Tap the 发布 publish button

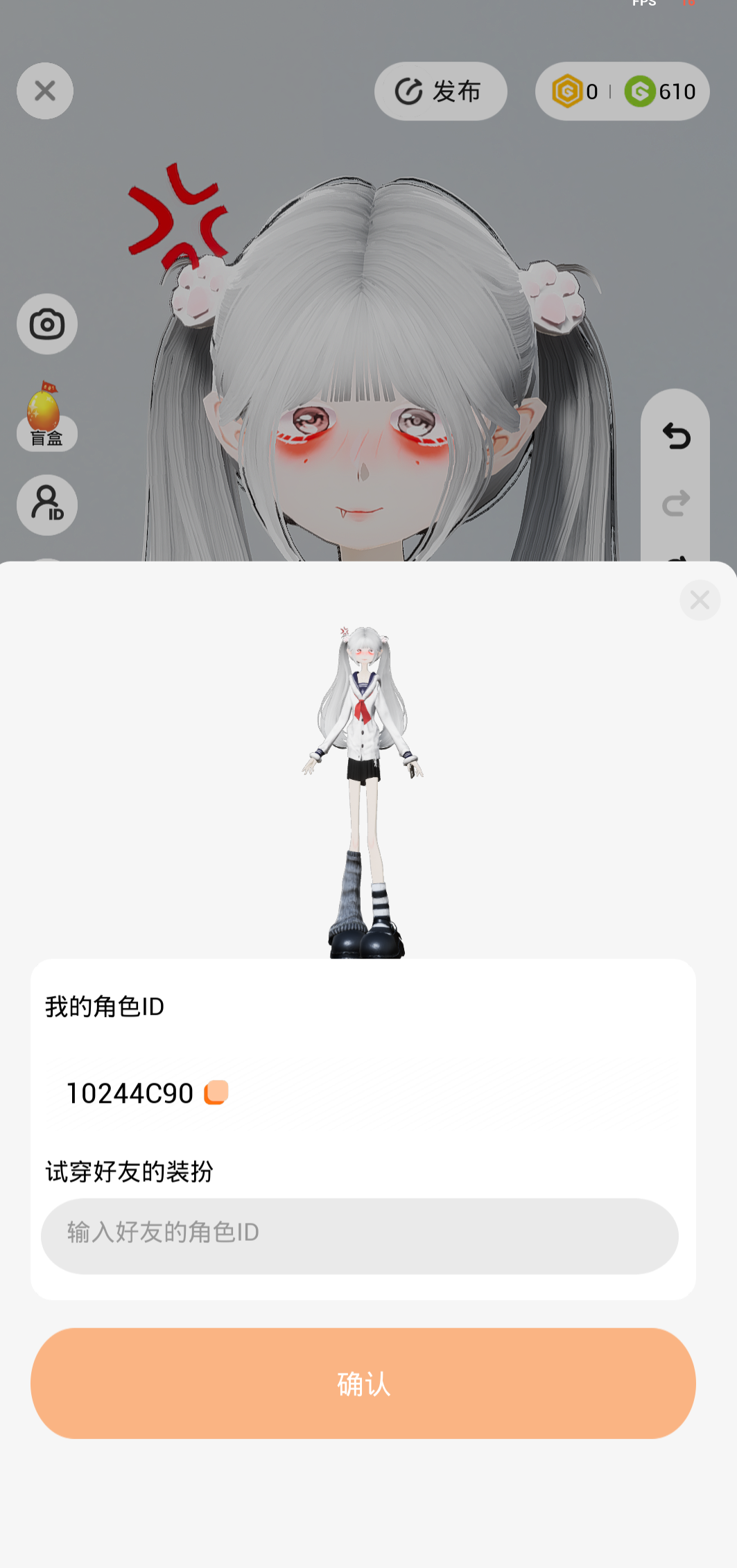click(x=440, y=91)
